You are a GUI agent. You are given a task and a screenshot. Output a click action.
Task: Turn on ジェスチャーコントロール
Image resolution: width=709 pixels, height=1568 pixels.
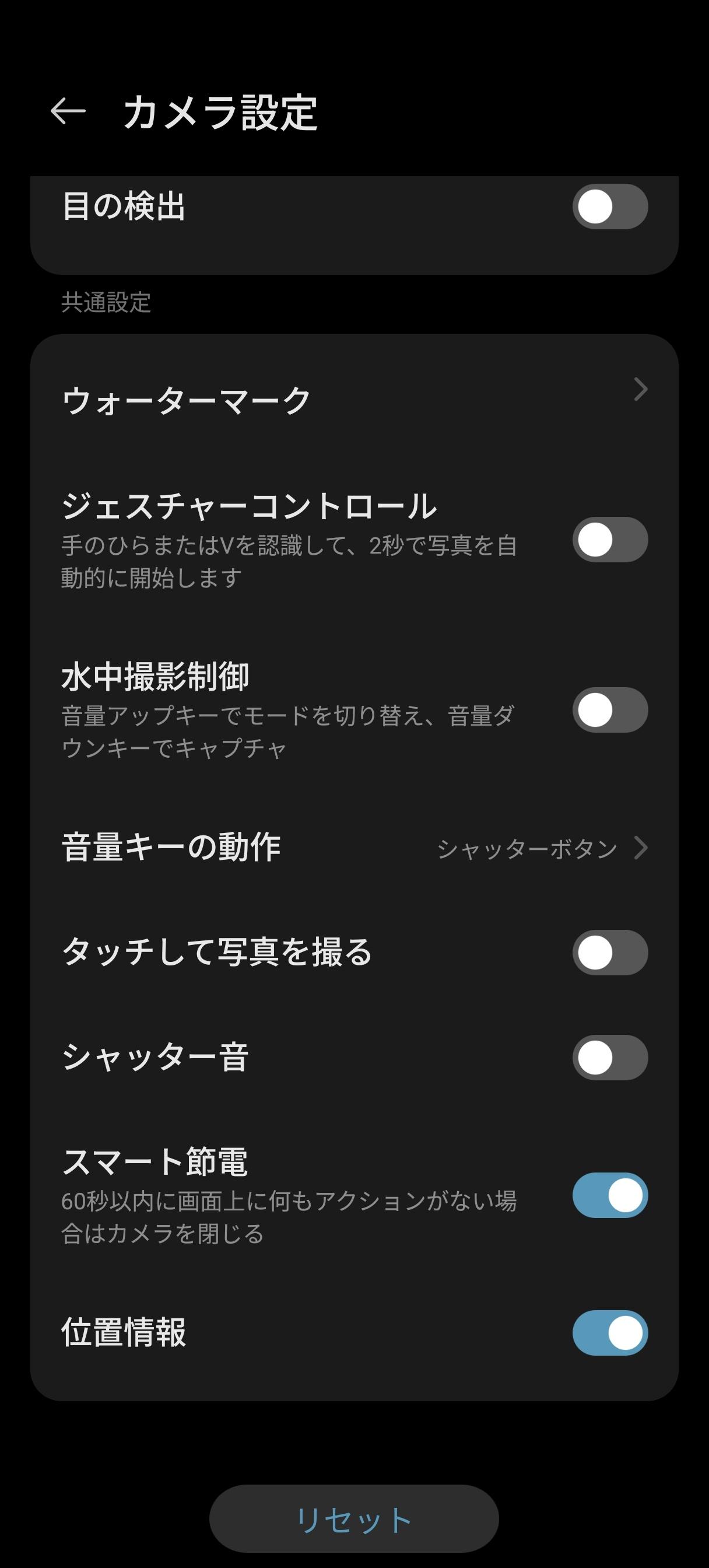pyautogui.click(x=609, y=540)
